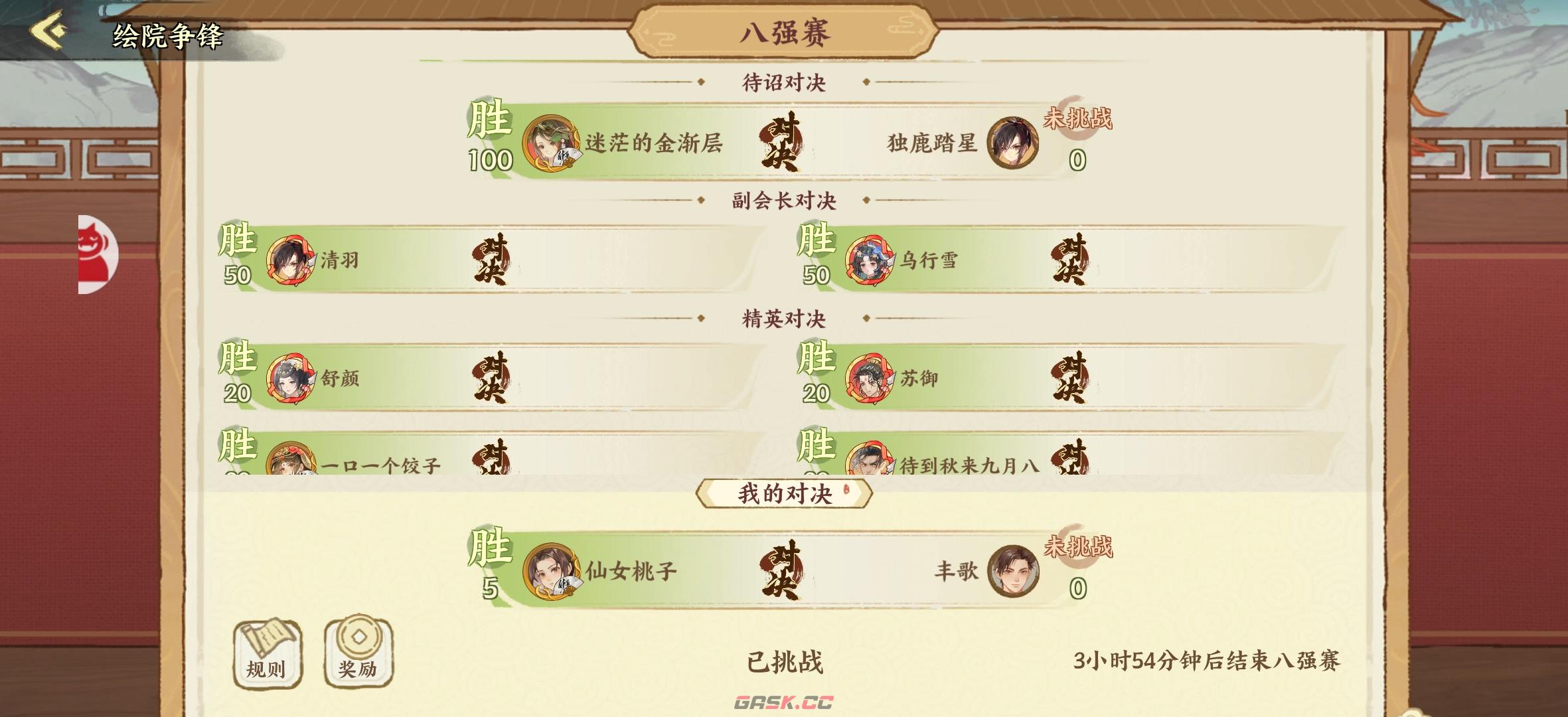Open 清羽's duel row
Viewport: 1568px width, 717px height.
(x=491, y=260)
